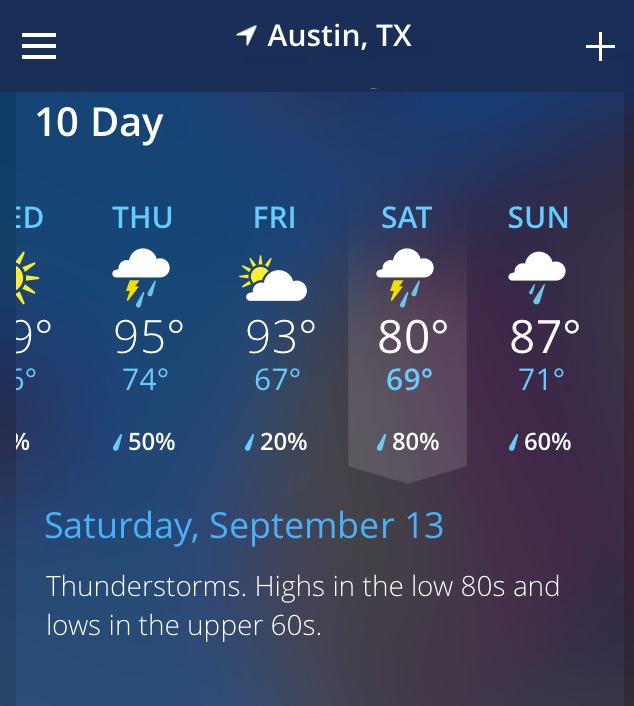Select Saturday's forecast
Screen dimensions: 634x706
coord(407,330)
